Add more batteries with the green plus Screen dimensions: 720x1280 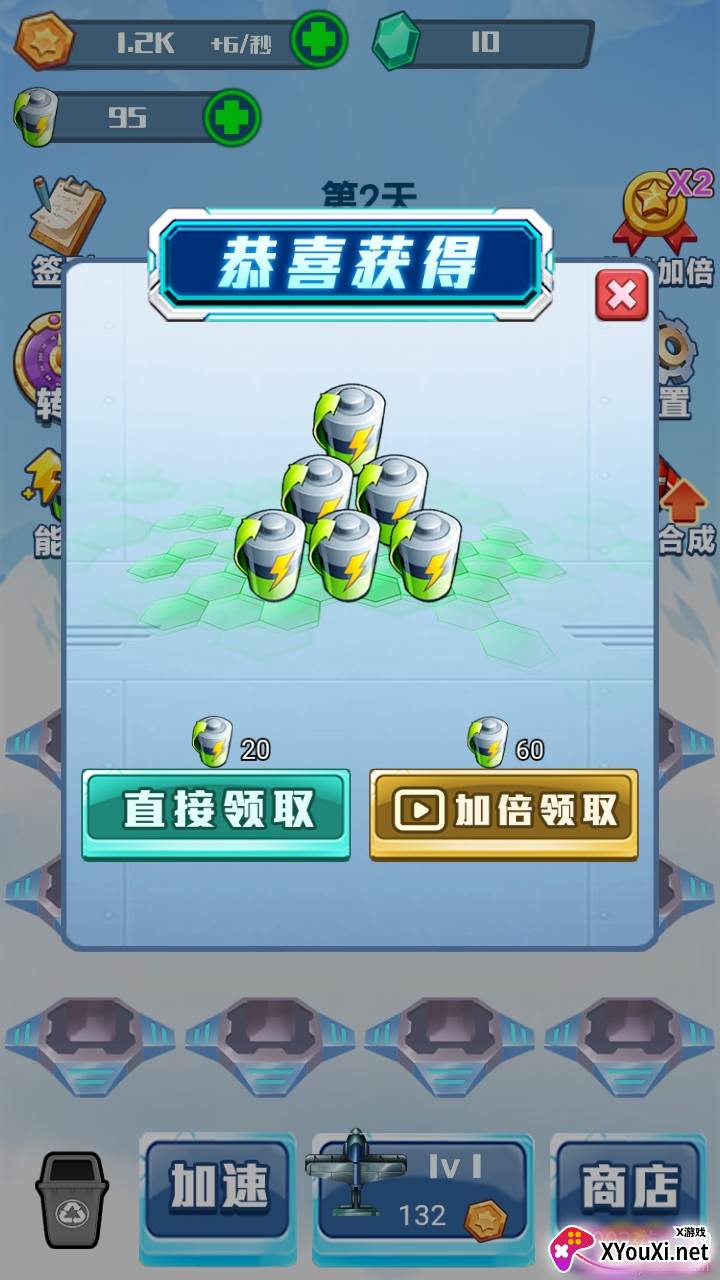(x=232, y=118)
